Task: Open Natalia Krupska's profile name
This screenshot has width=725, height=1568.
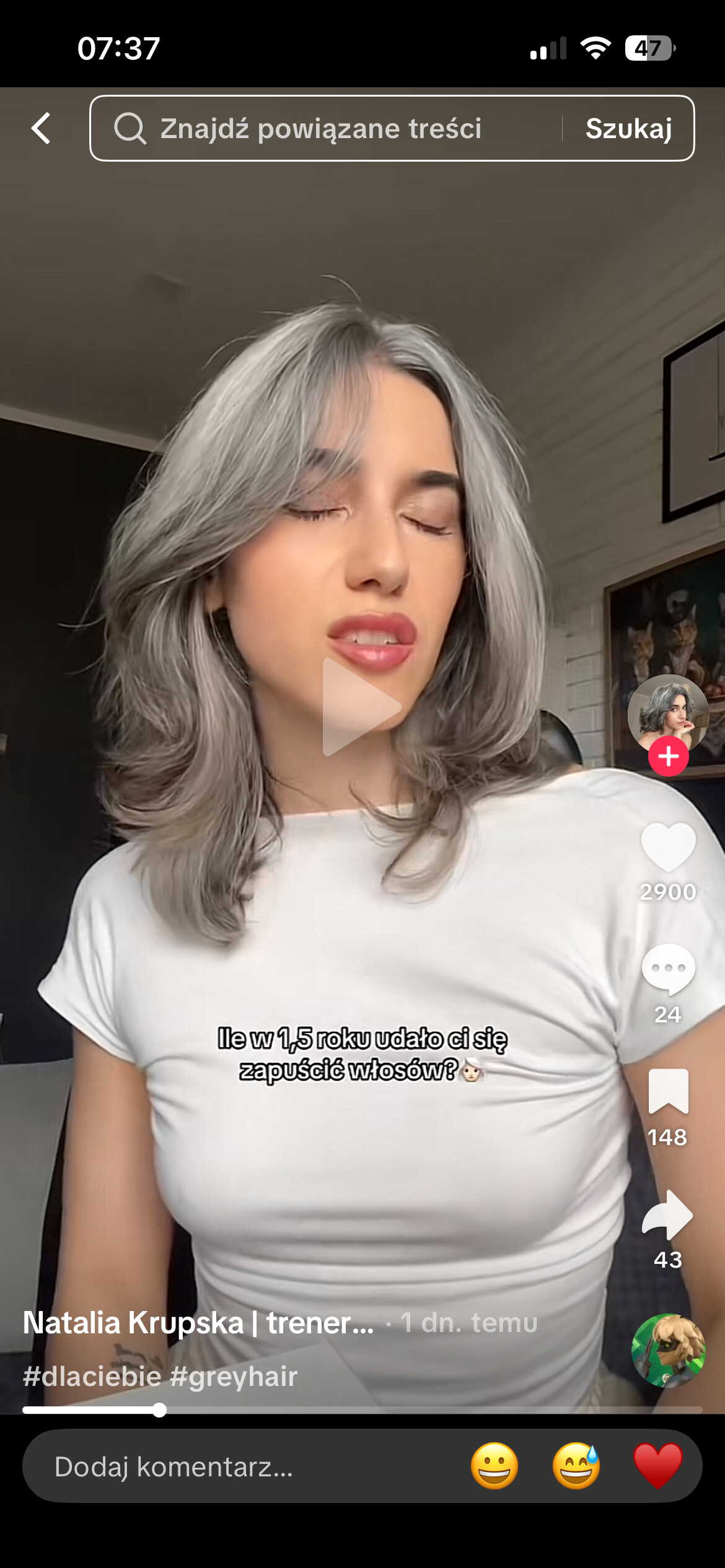Action: 198,1323
